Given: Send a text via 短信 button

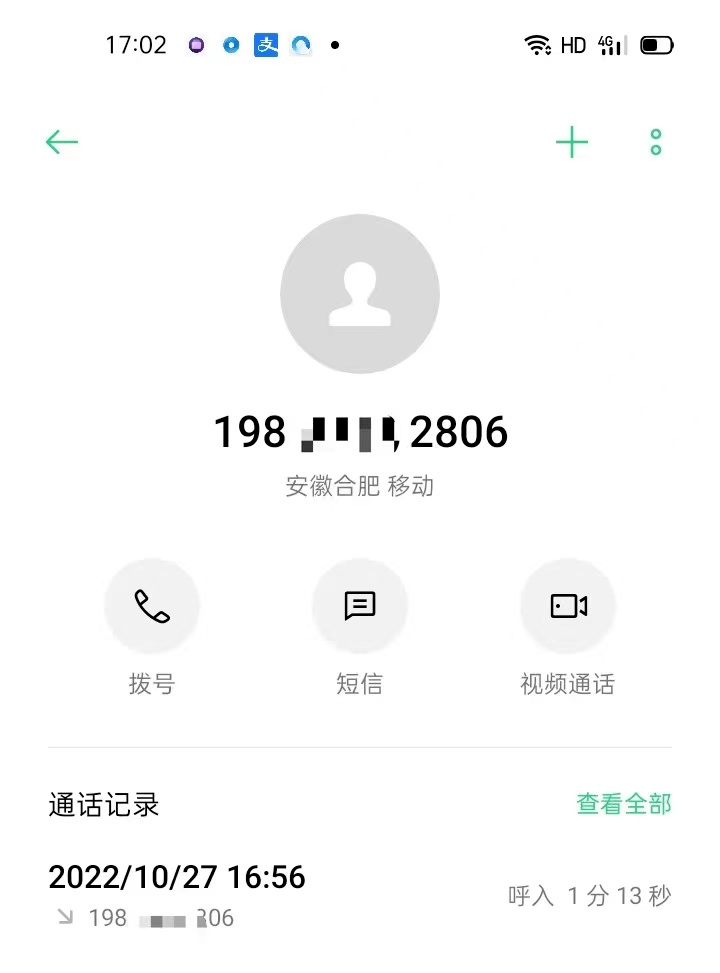Looking at the screenshot, I should pyautogui.click(x=360, y=606).
